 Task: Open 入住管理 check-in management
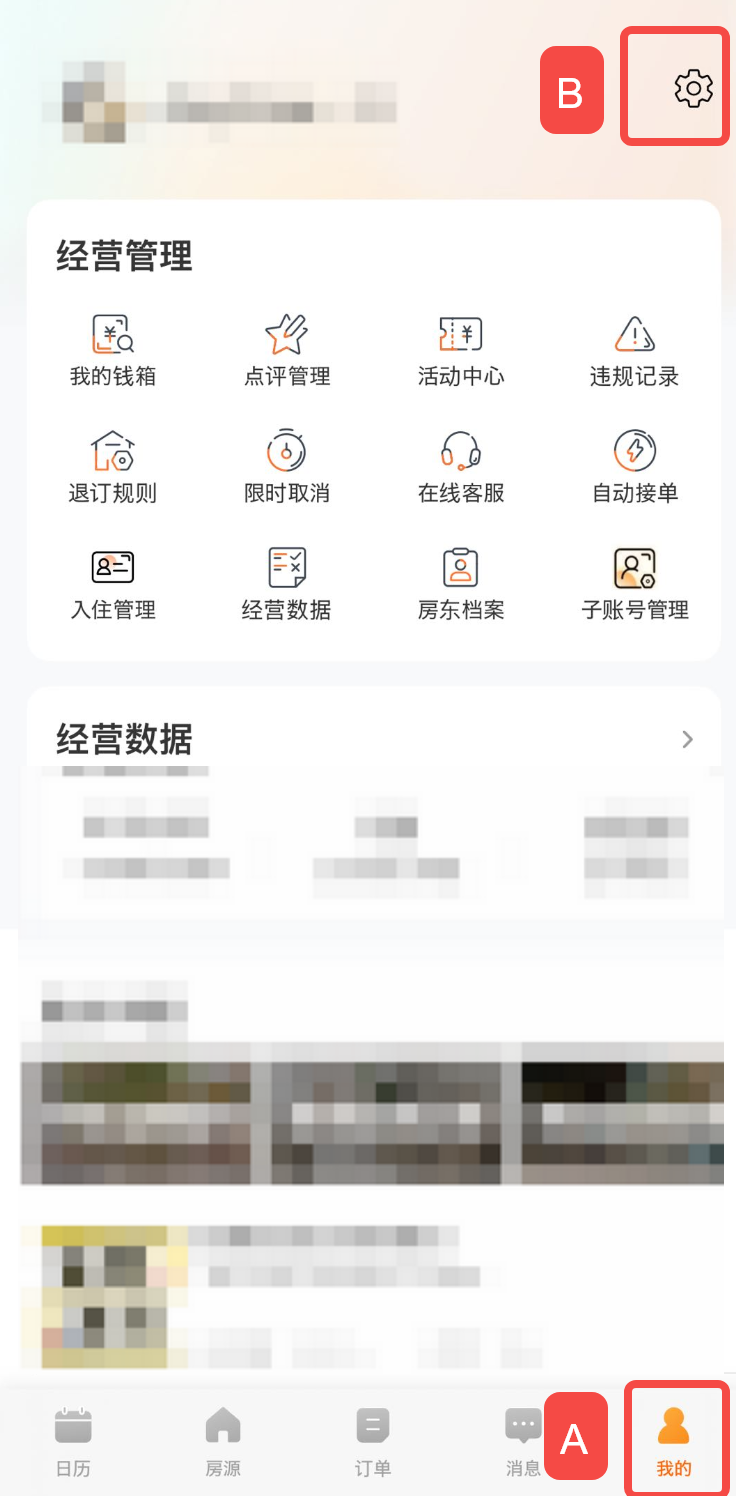pyautogui.click(x=113, y=583)
